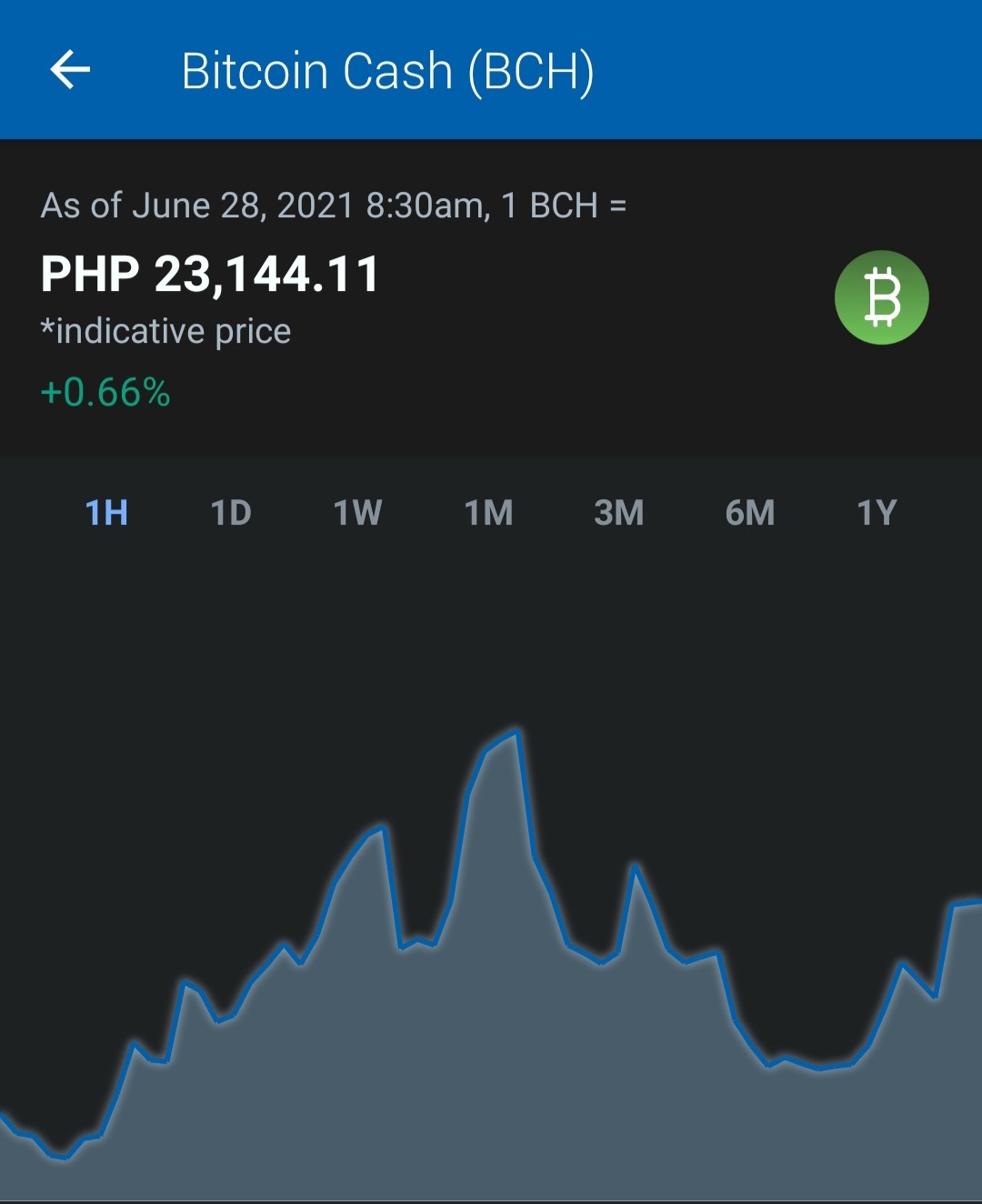Select the 1H chart range

click(106, 513)
